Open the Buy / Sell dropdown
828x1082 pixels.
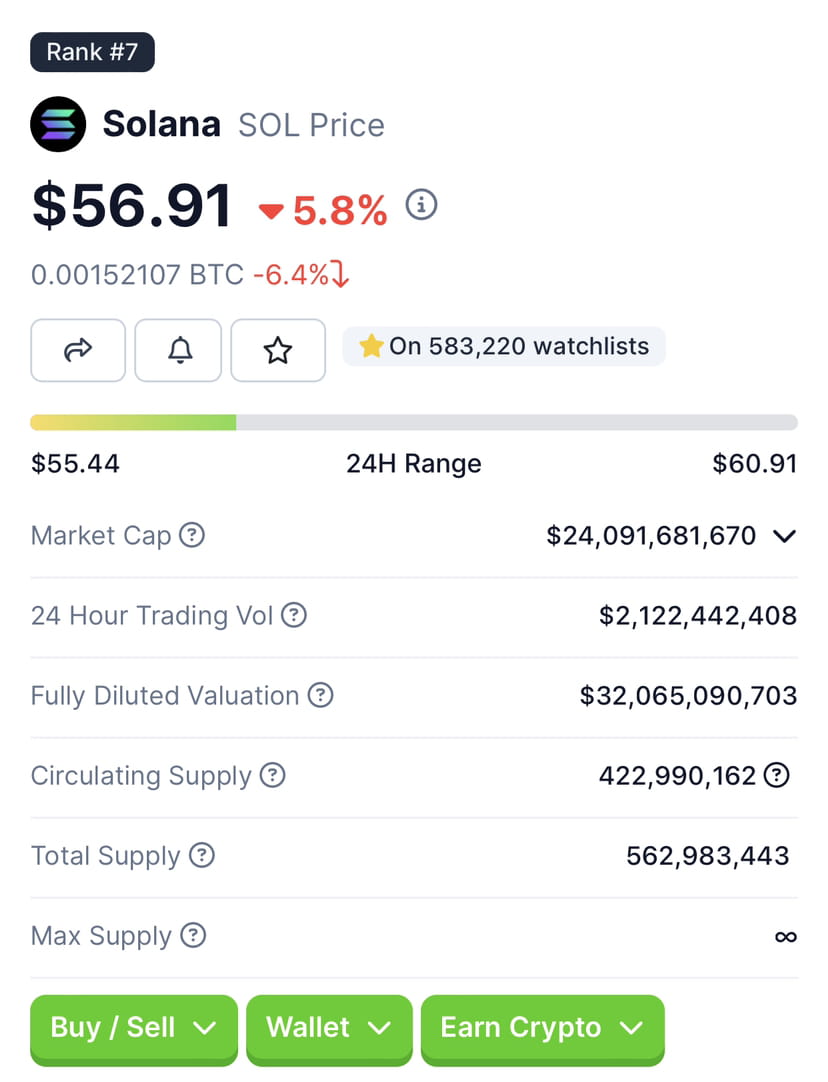tap(133, 1027)
